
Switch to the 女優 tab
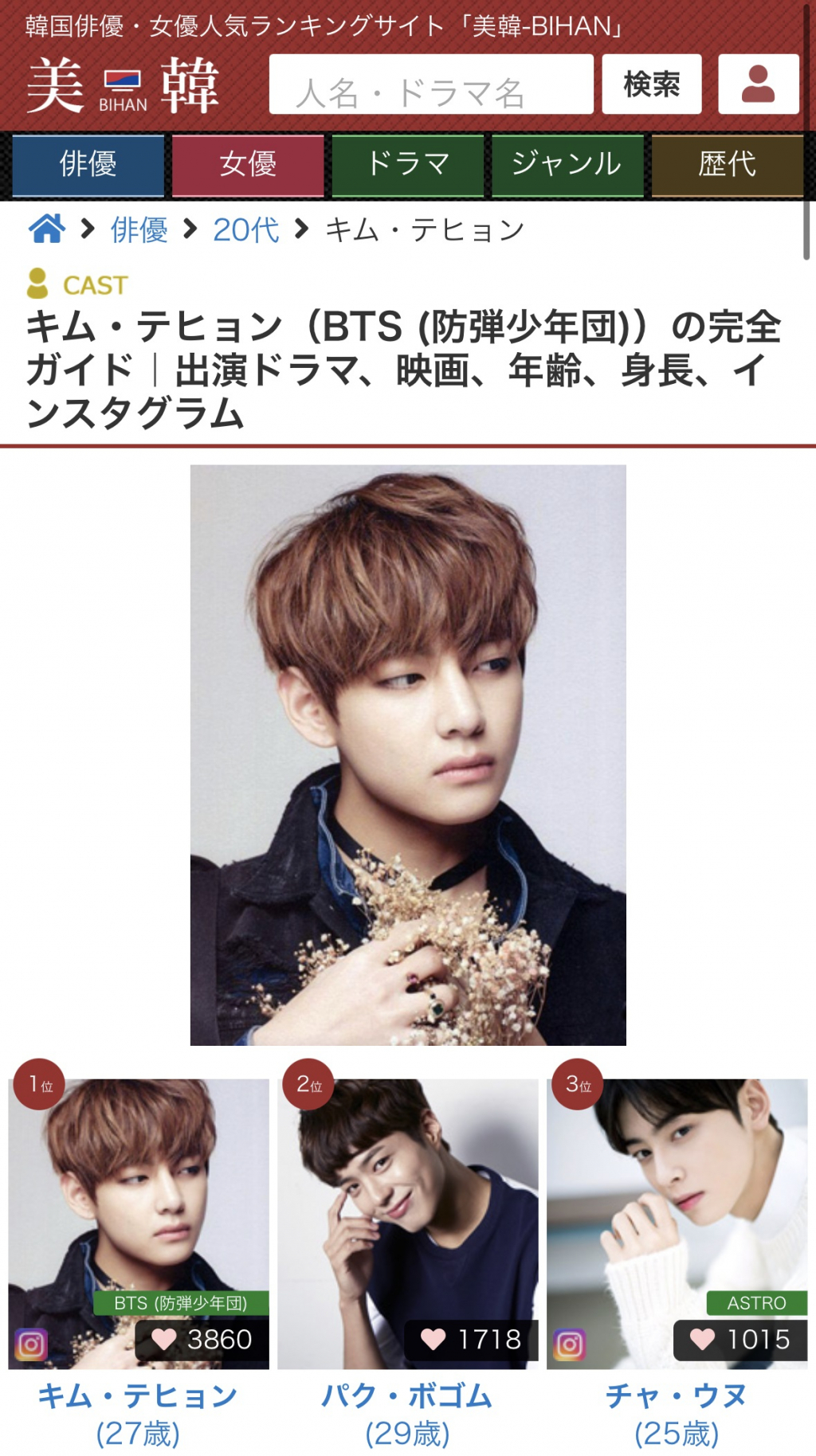(x=248, y=165)
